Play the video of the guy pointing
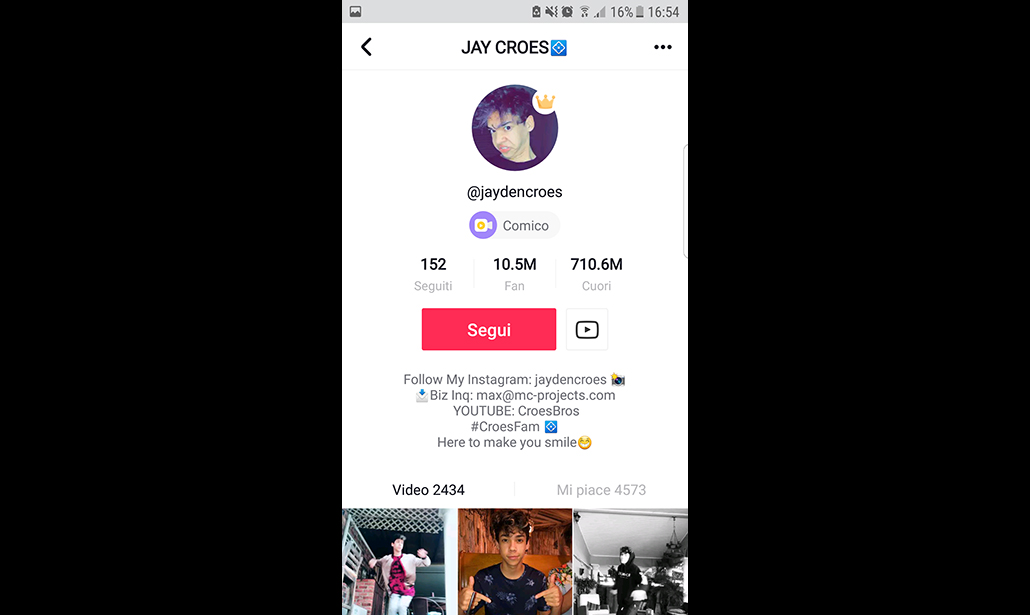The width and height of the screenshot is (1030, 615). pyautogui.click(x=515, y=561)
